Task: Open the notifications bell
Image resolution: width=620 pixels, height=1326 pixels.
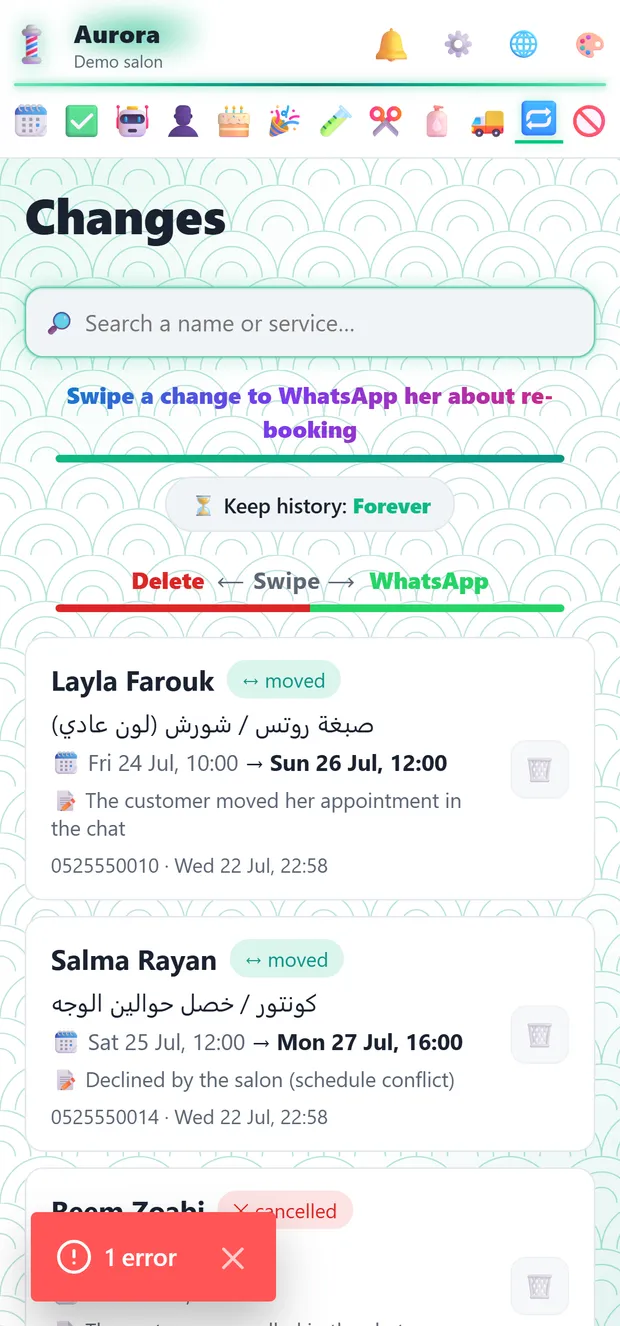Action: [391, 44]
